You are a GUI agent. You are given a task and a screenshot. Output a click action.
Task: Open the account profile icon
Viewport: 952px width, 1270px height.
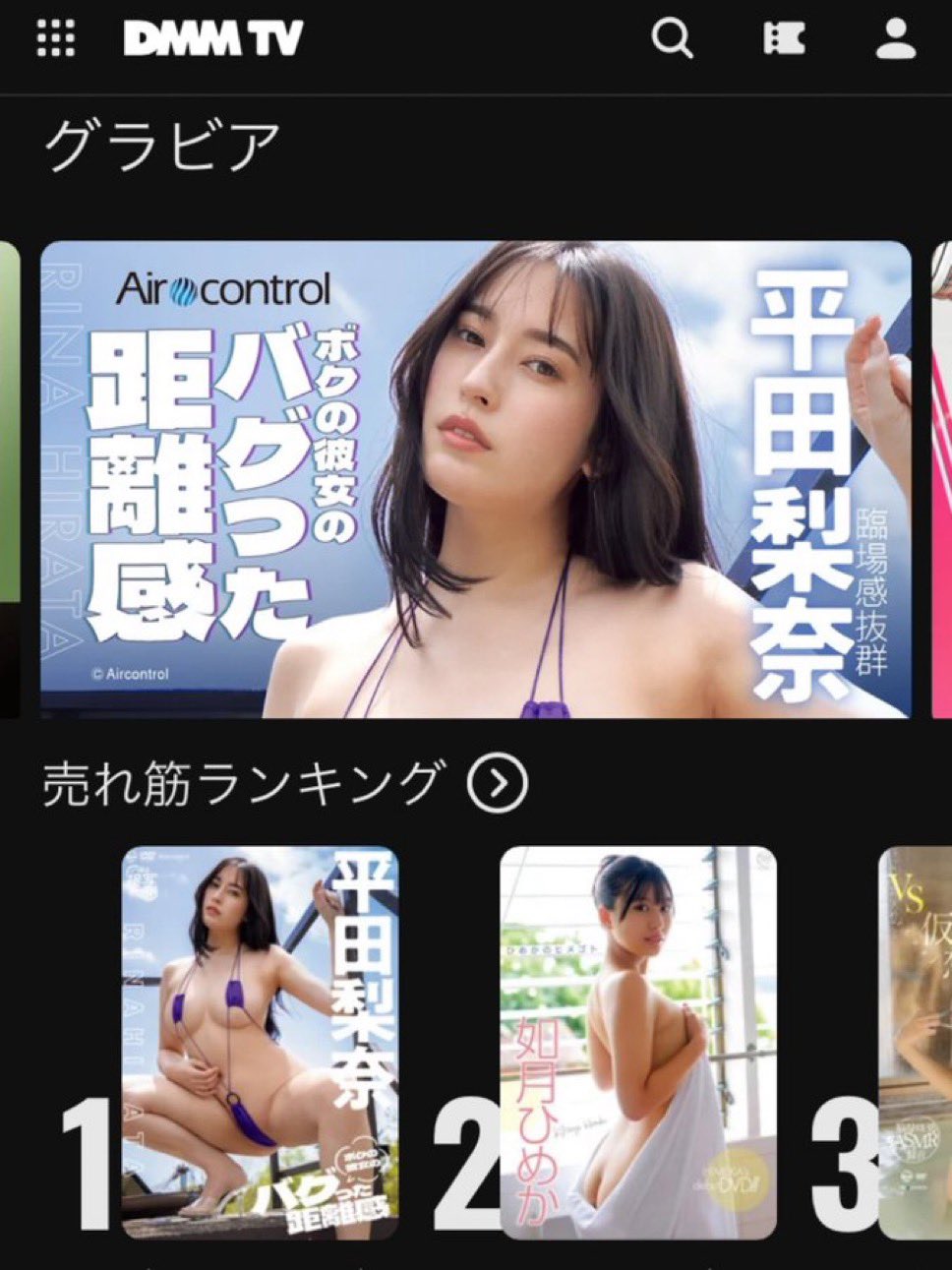[x=895, y=39]
